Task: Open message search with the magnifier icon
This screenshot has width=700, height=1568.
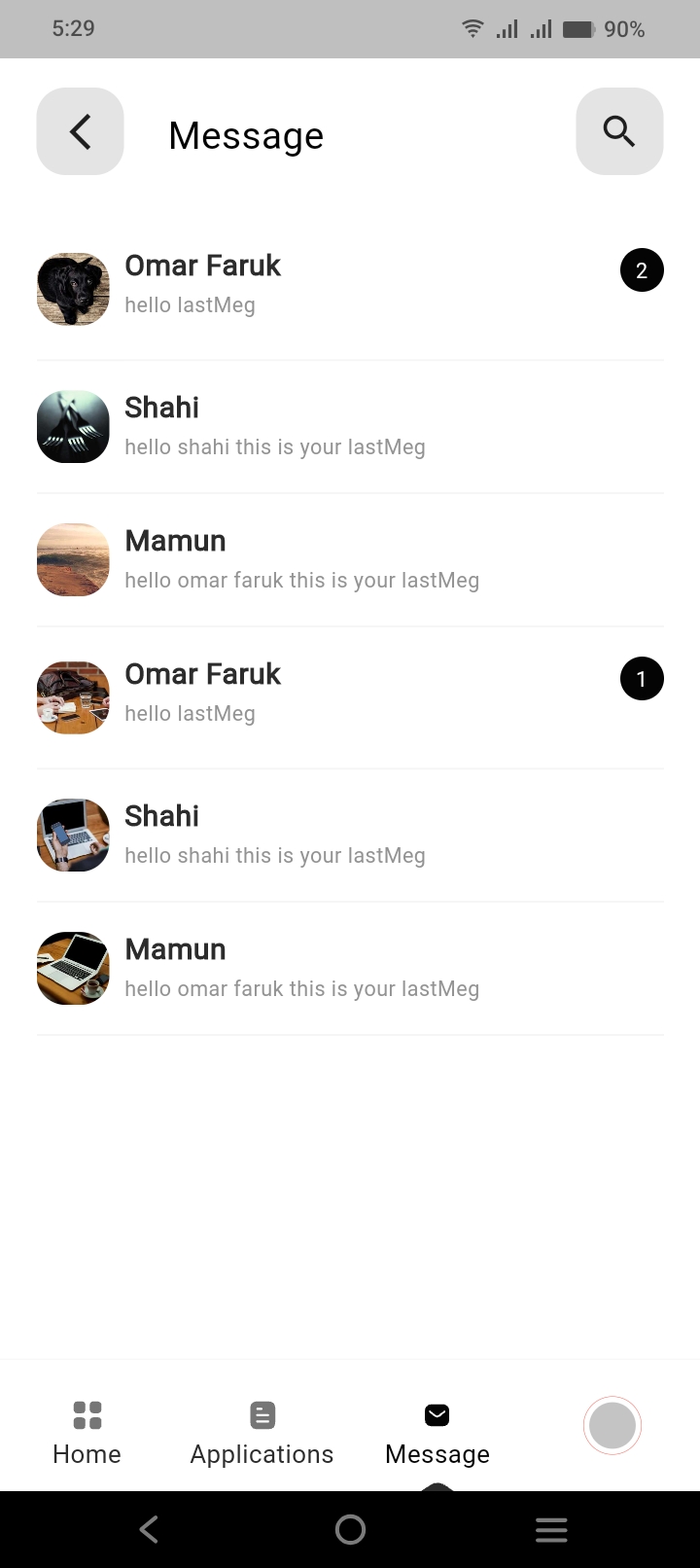Action: point(619,131)
